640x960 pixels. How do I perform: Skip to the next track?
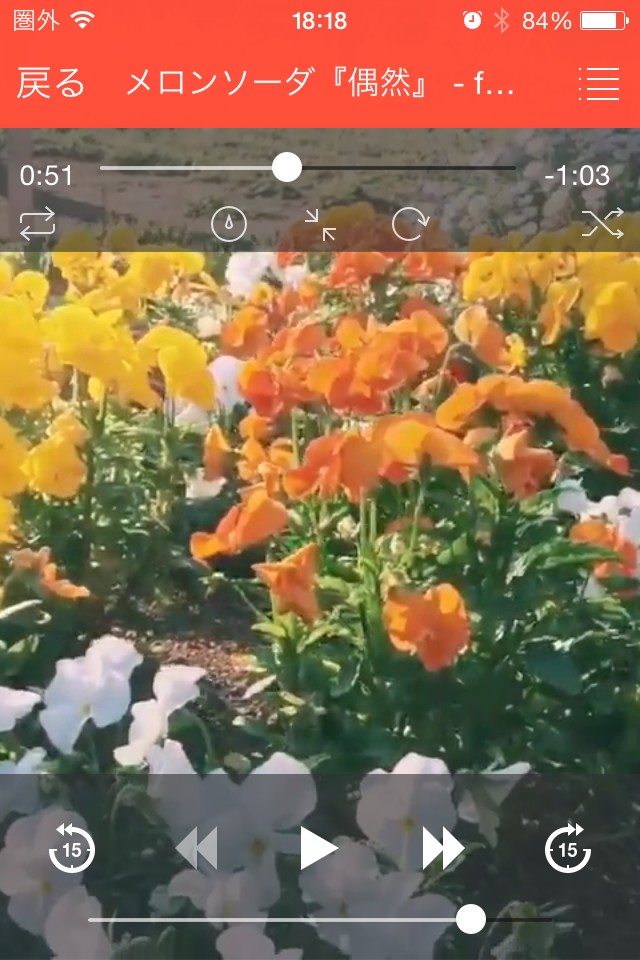[x=443, y=850]
